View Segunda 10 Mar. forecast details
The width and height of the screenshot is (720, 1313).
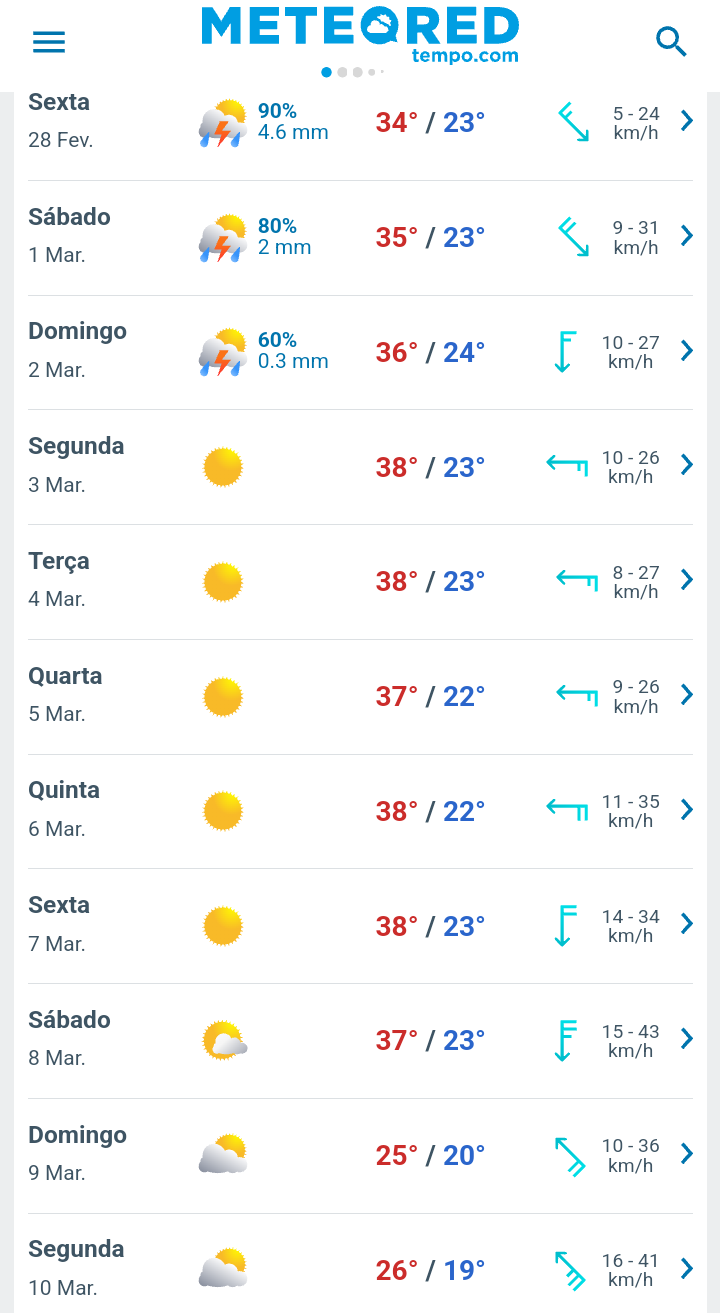coord(360,1263)
